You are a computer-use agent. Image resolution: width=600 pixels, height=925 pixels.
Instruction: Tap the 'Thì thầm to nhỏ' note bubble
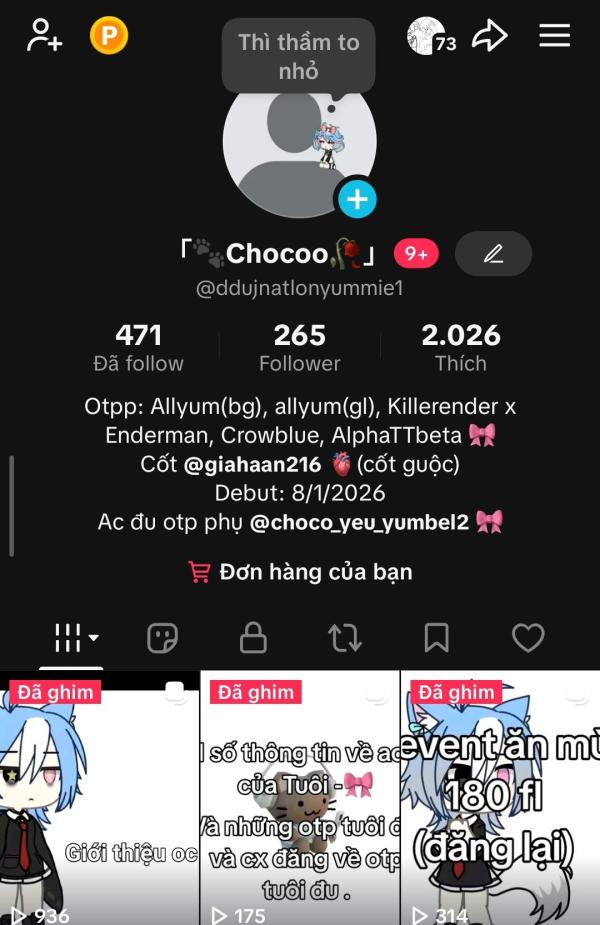pyautogui.click(x=298, y=56)
